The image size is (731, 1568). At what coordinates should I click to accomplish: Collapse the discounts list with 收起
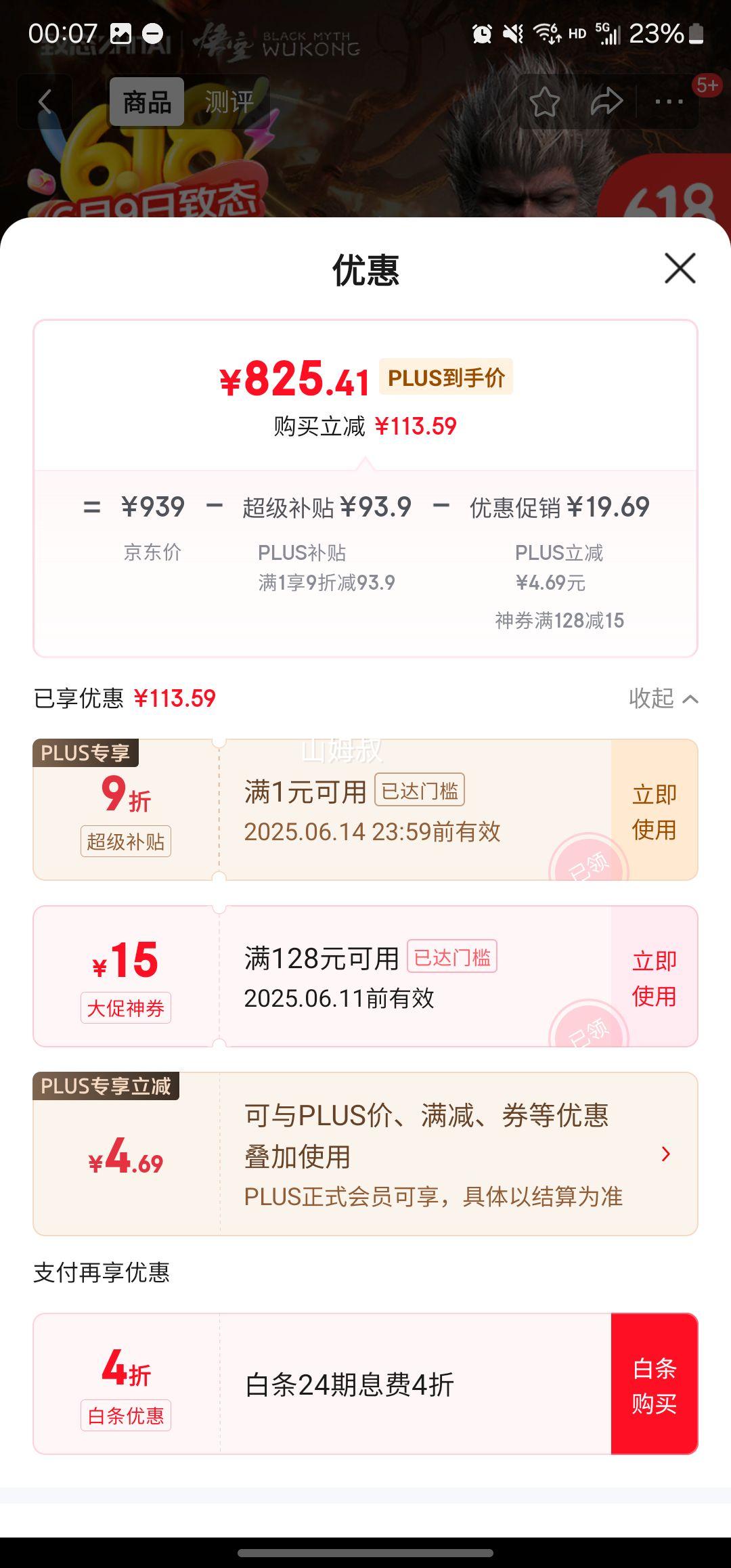click(663, 698)
